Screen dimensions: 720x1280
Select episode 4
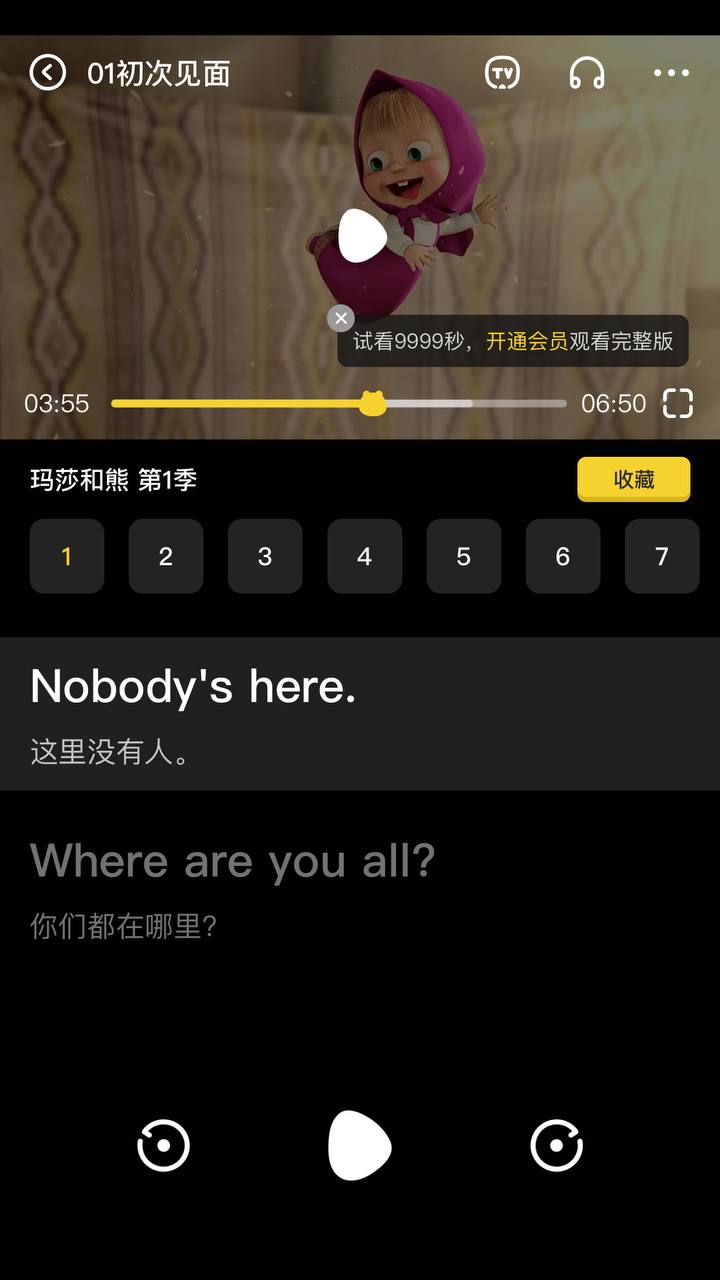click(x=364, y=556)
